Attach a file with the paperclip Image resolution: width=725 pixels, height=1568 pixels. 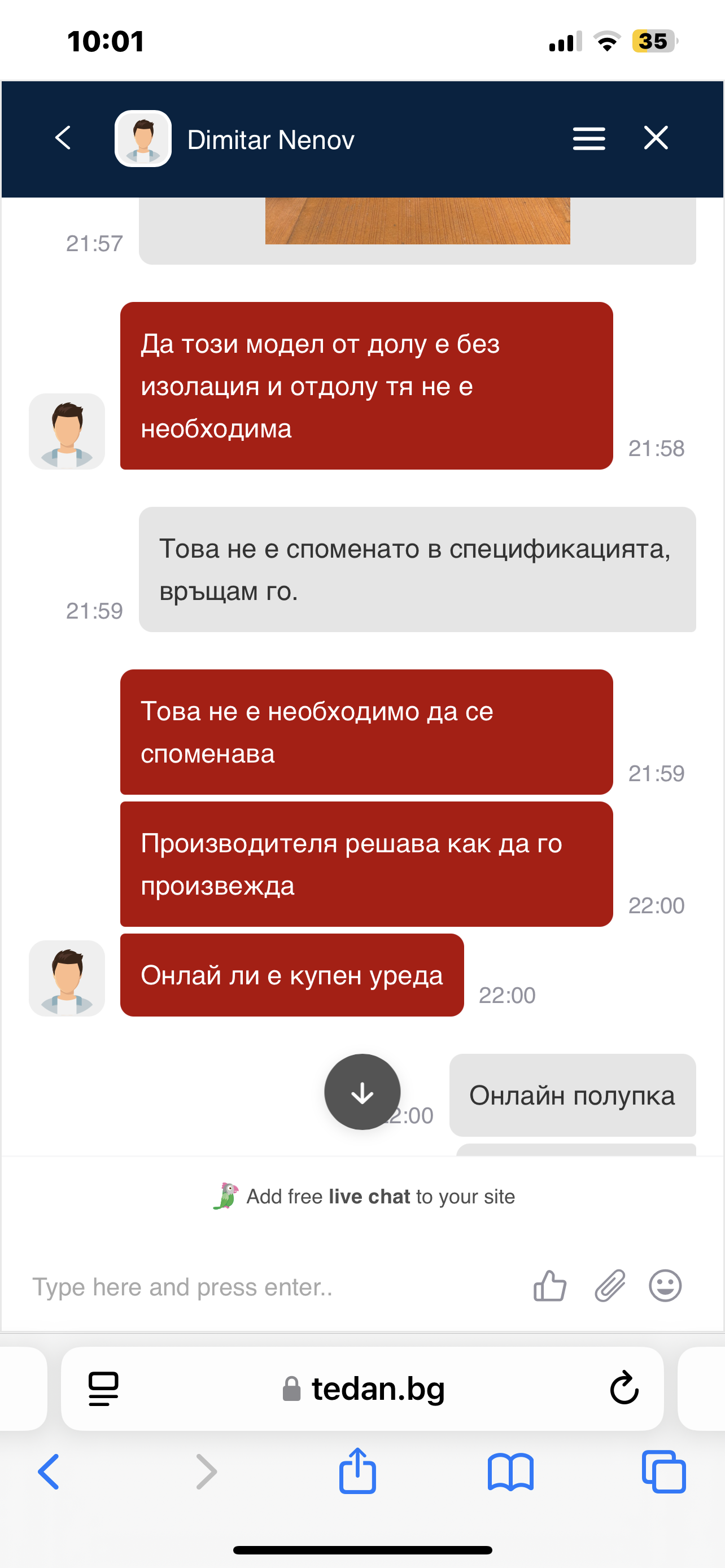tap(610, 1286)
